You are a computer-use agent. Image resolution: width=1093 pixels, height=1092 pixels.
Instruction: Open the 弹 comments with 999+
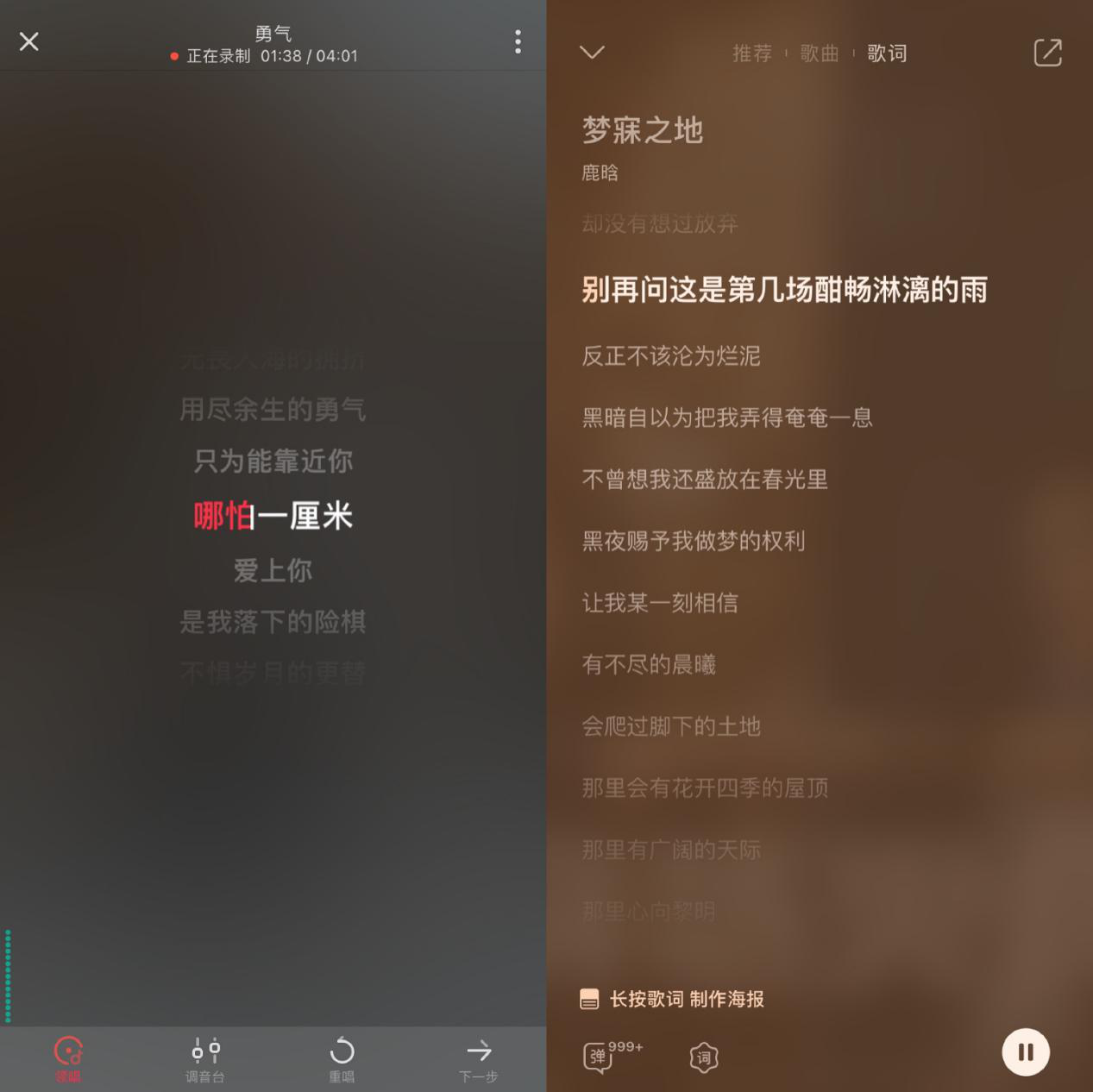(599, 1056)
